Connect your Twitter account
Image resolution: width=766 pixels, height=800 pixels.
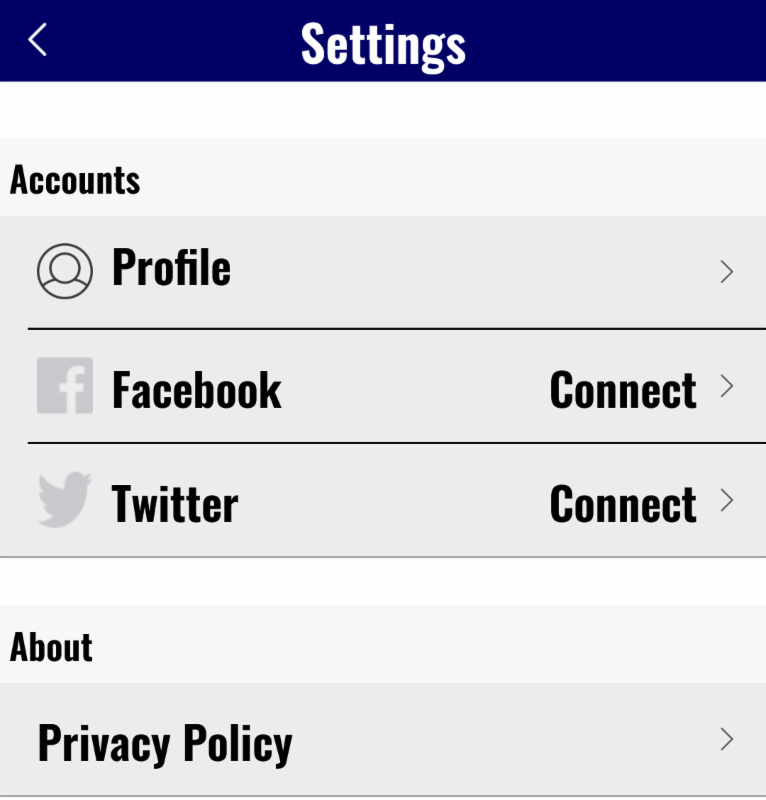coord(622,503)
